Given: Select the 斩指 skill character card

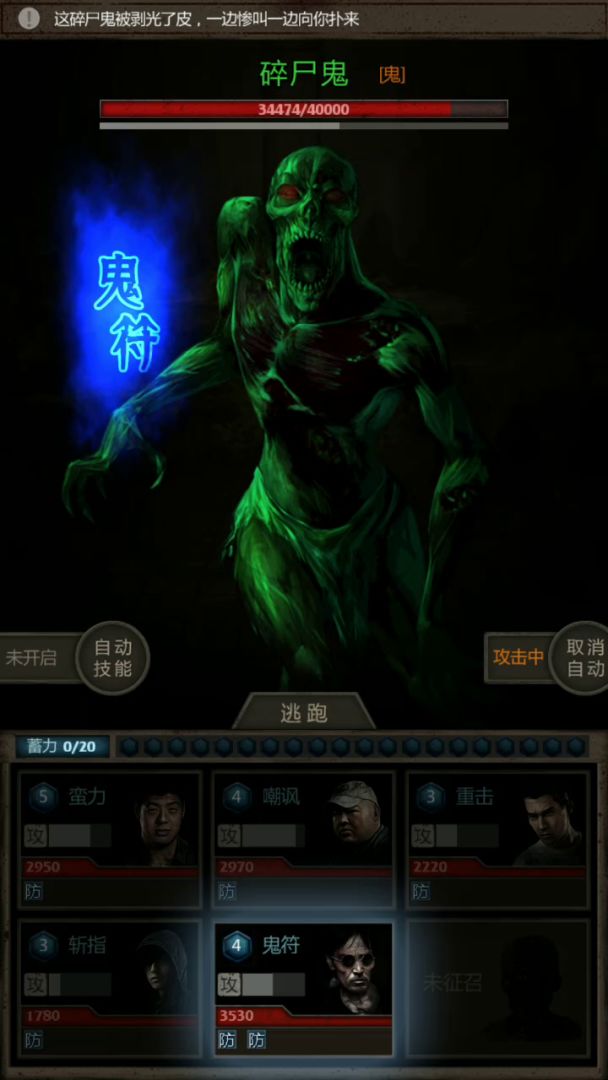Looking at the screenshot, I should (x=110, y=987).
